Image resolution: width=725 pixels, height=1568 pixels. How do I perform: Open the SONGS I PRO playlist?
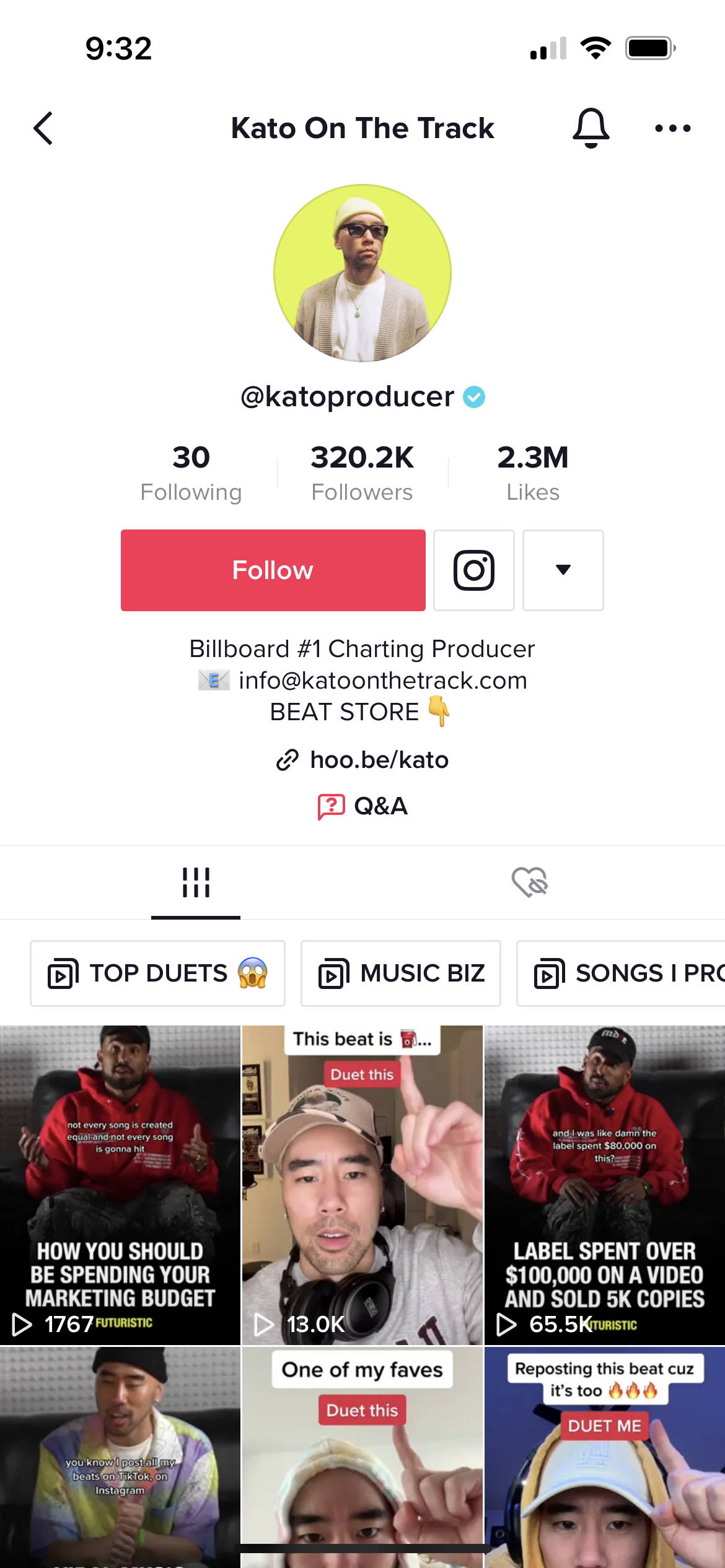pyautogui.click(x=621, y=973)
